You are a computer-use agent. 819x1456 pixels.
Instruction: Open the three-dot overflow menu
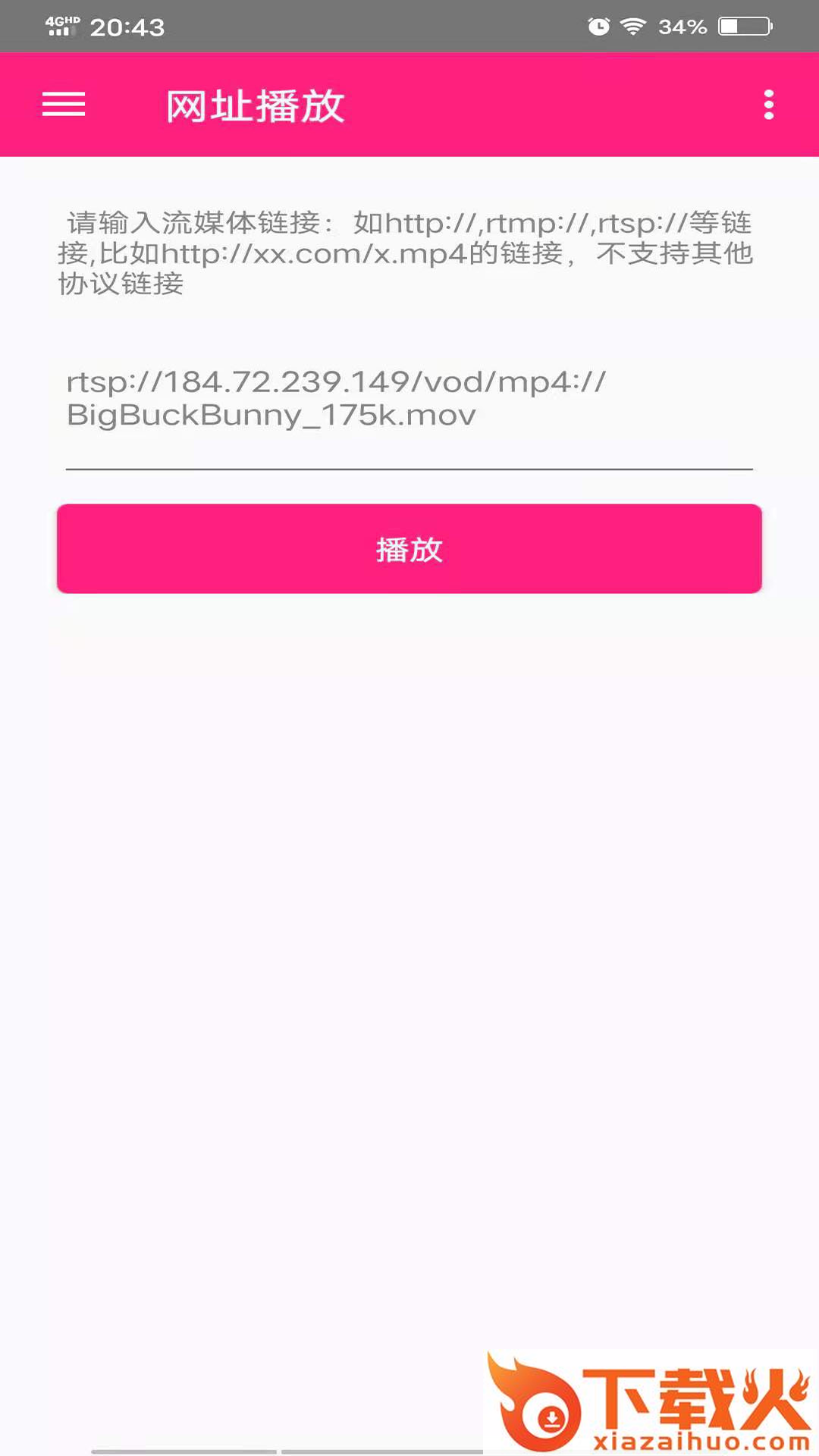pyautogui.click(x=768, y=105)
